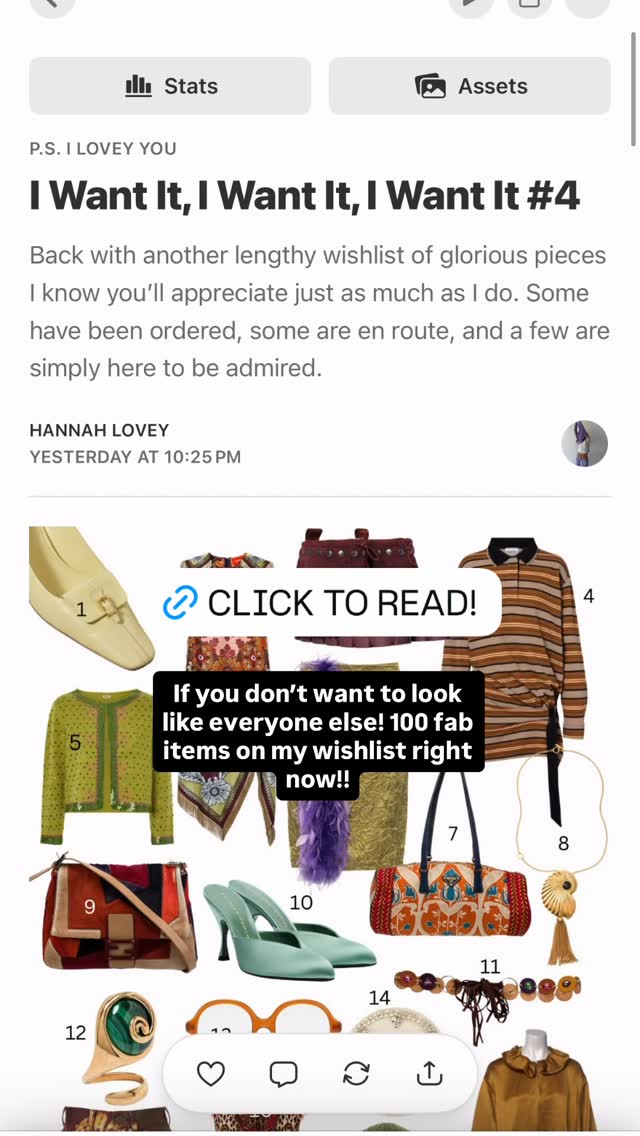Open Hannah Lovey's author avatar

tap(584, 443)
